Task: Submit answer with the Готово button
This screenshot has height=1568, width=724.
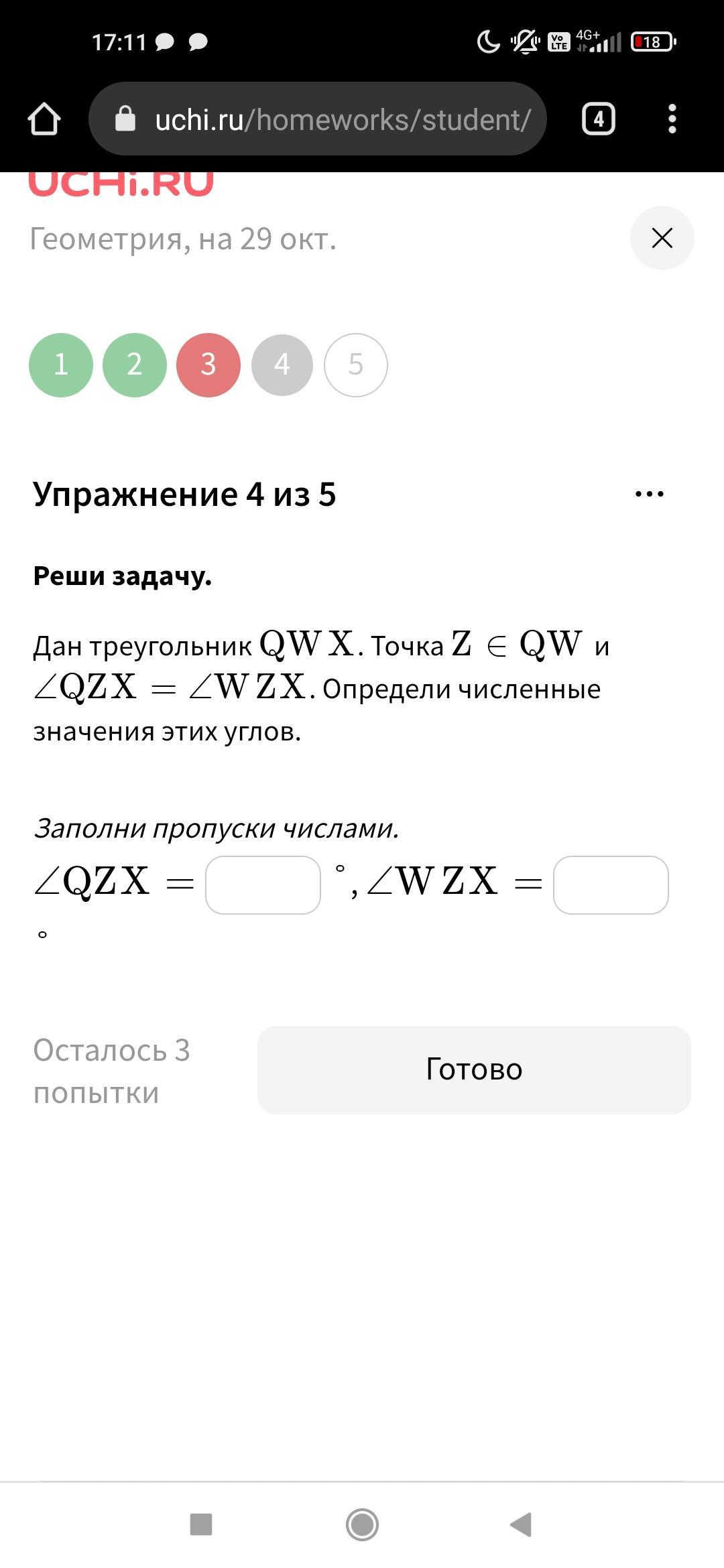Action: [x=474, y=1069]
